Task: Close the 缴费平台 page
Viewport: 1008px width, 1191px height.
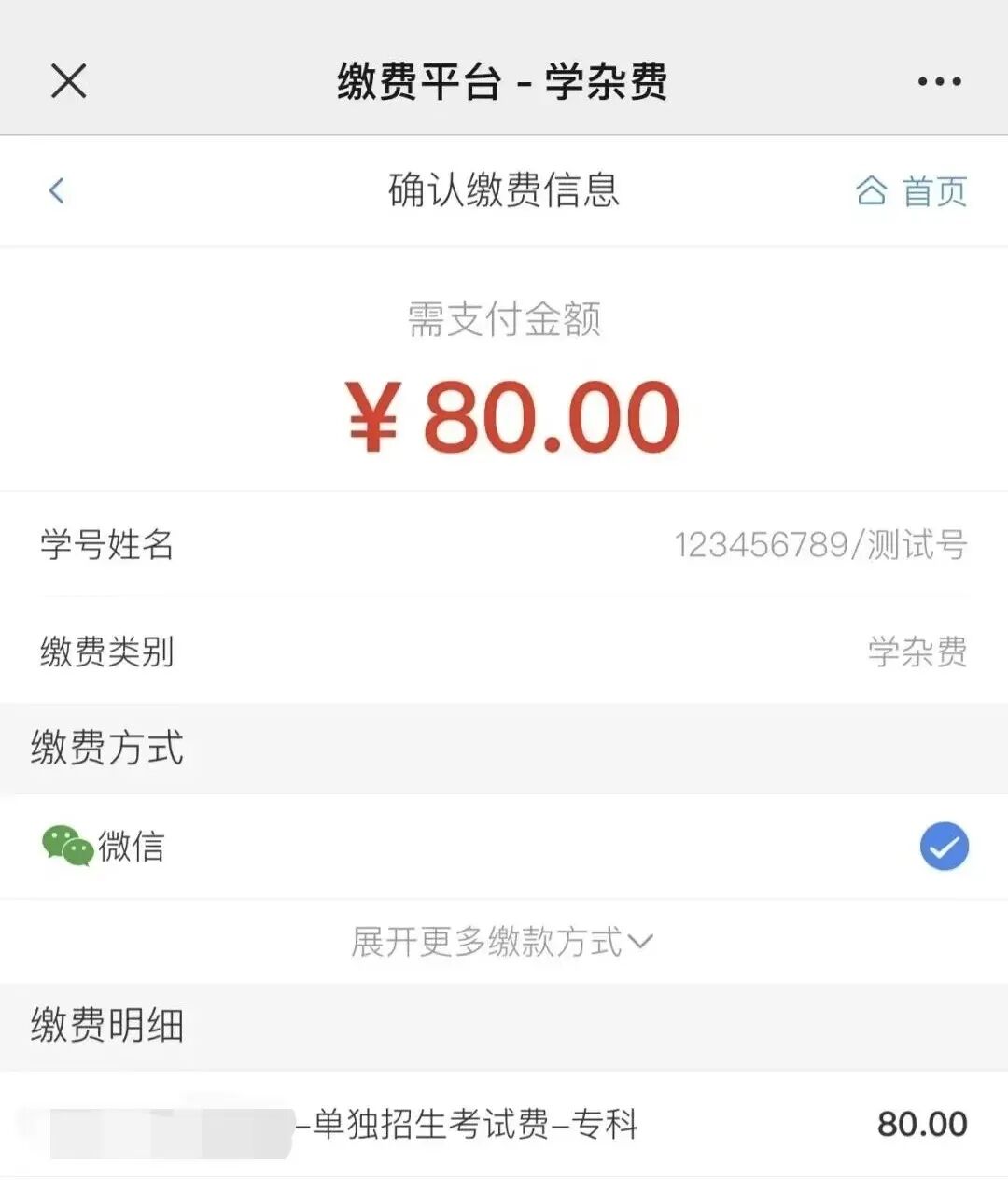Action: point(68,81)
